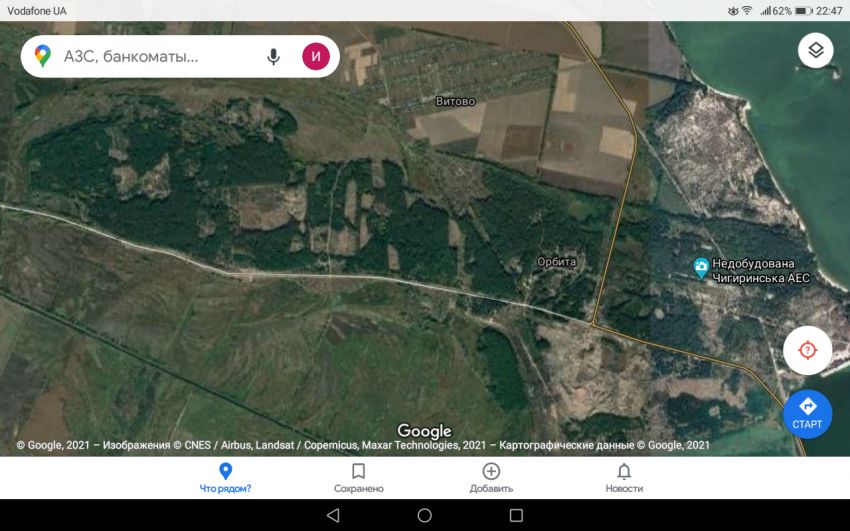
Task: Open the Добавить tab
Action: pos(491,477)
